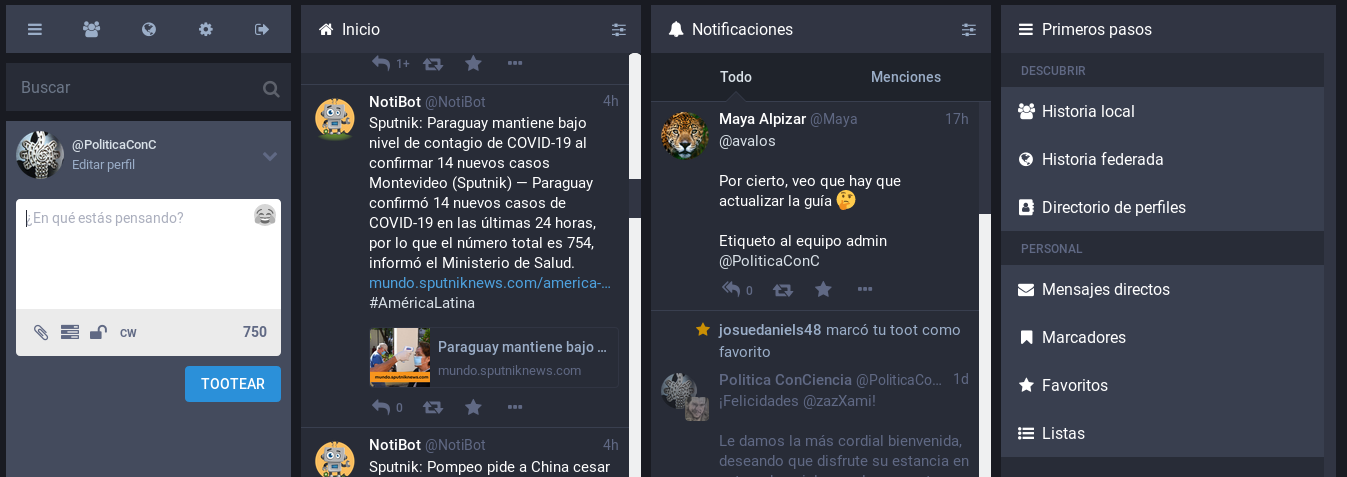Reply to Maya Alpizar's post
1347x477 pixels.
pos(731,290)
